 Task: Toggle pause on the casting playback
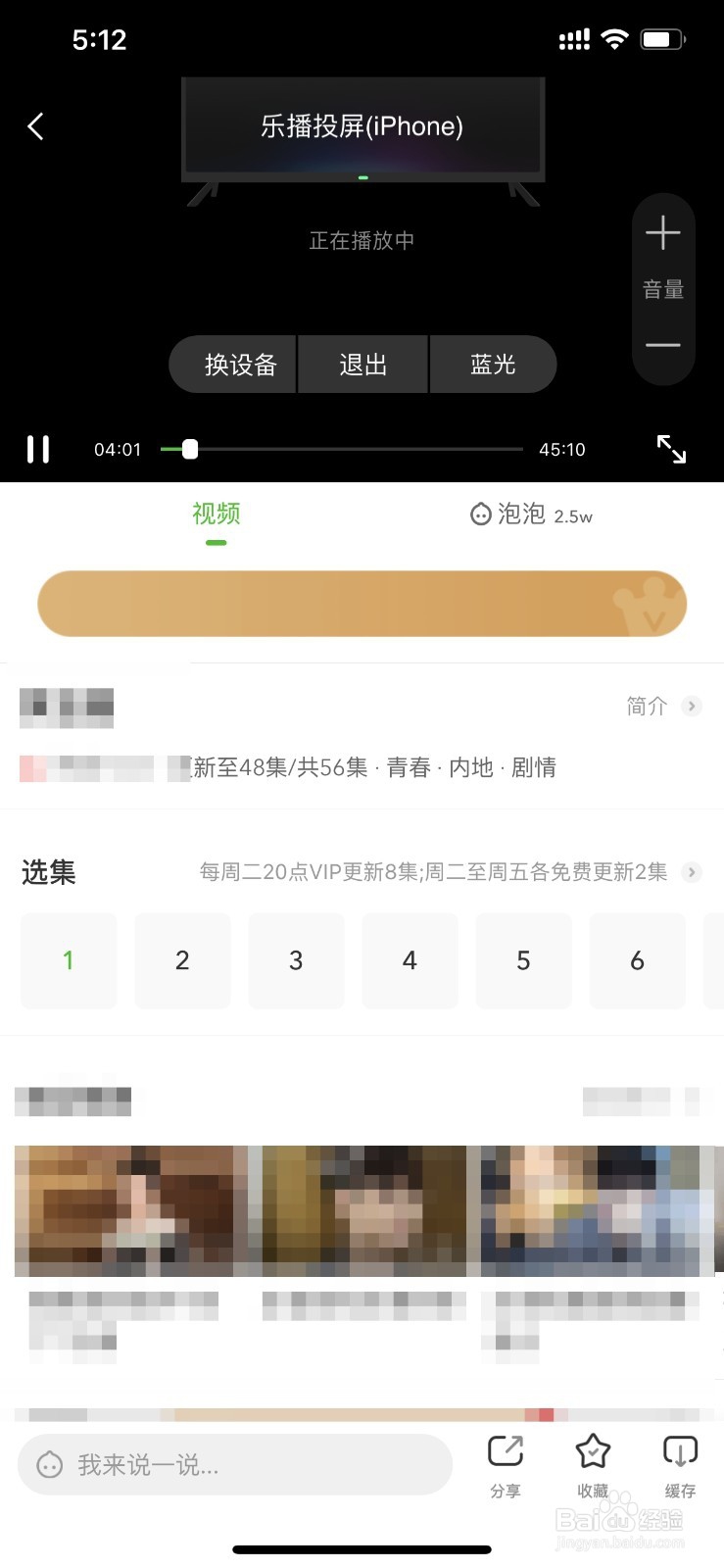[39, 449]
